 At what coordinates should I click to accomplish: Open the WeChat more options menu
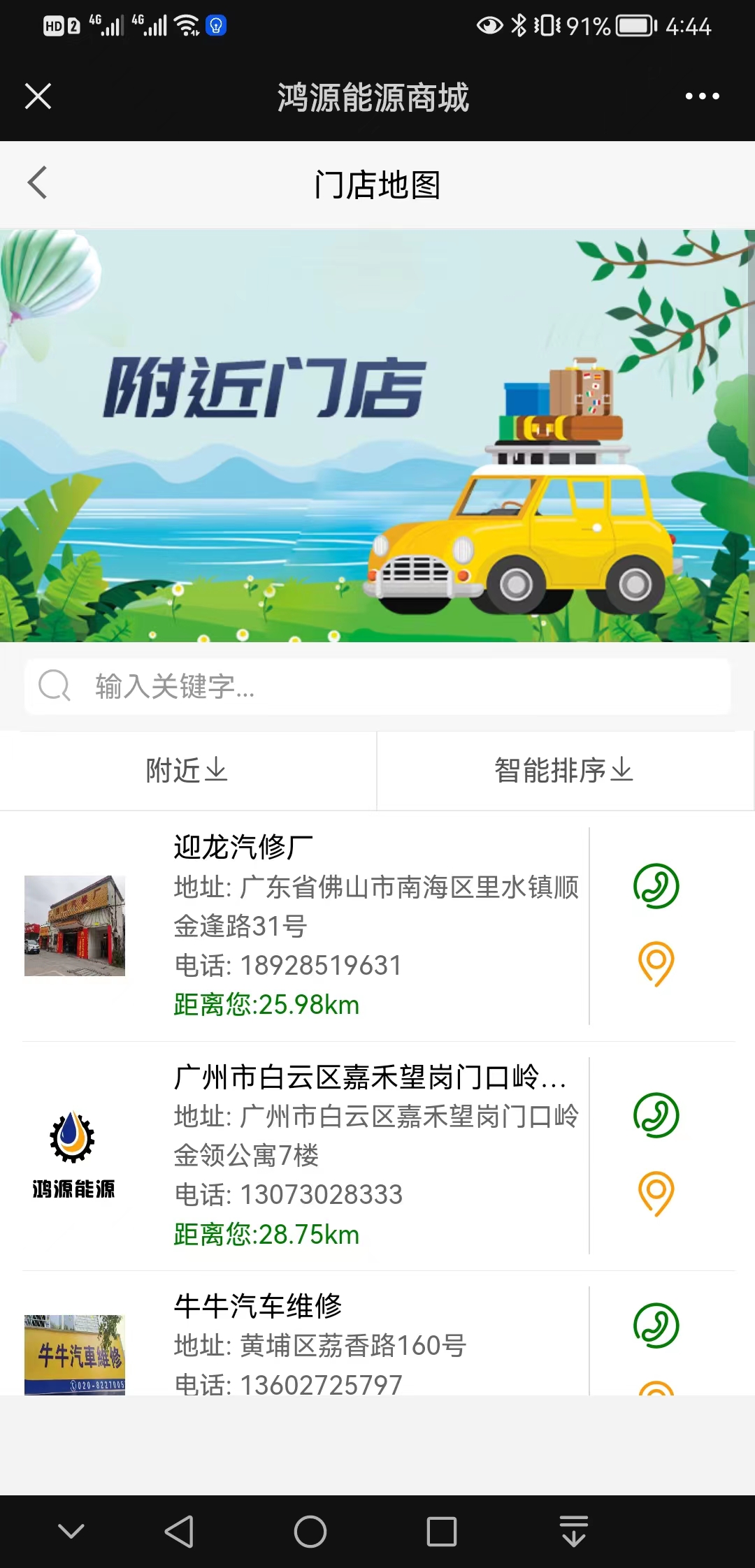coord(702,97)
